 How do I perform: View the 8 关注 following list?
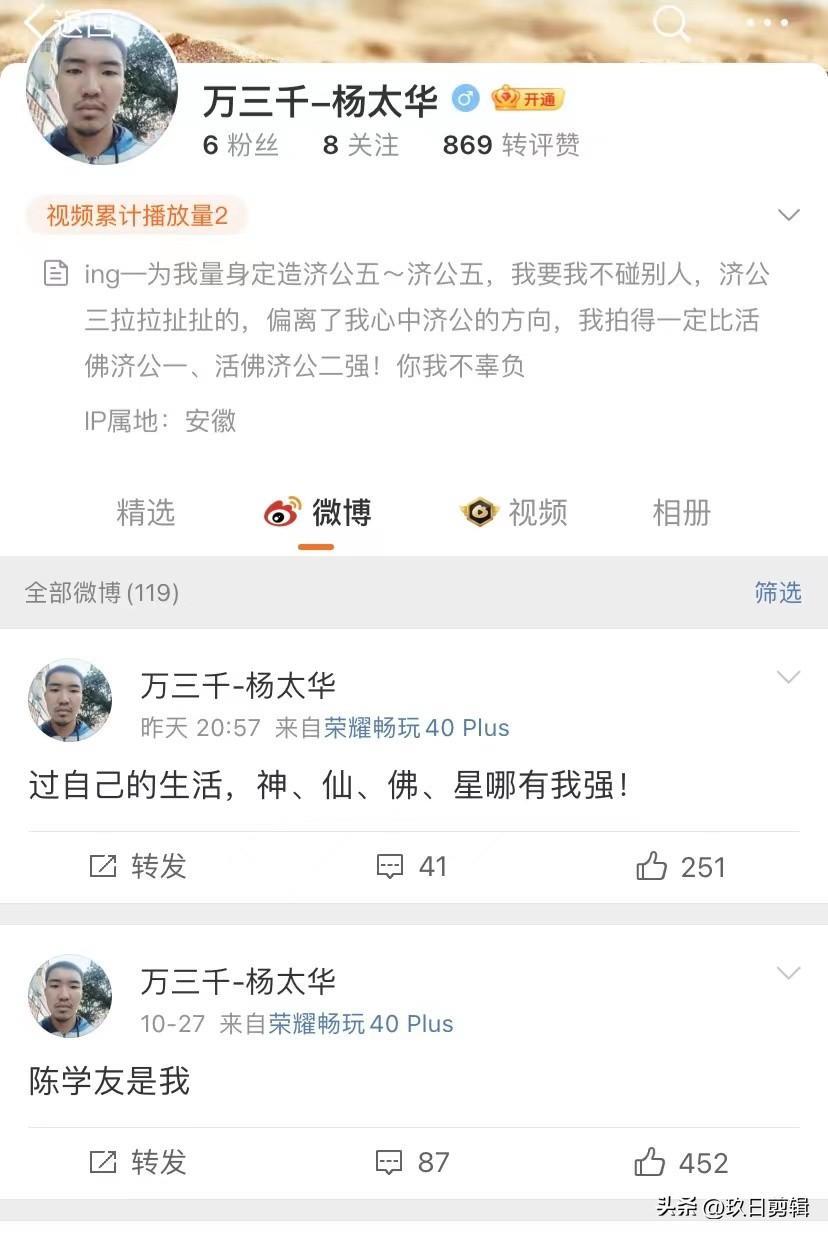point(360,146)
